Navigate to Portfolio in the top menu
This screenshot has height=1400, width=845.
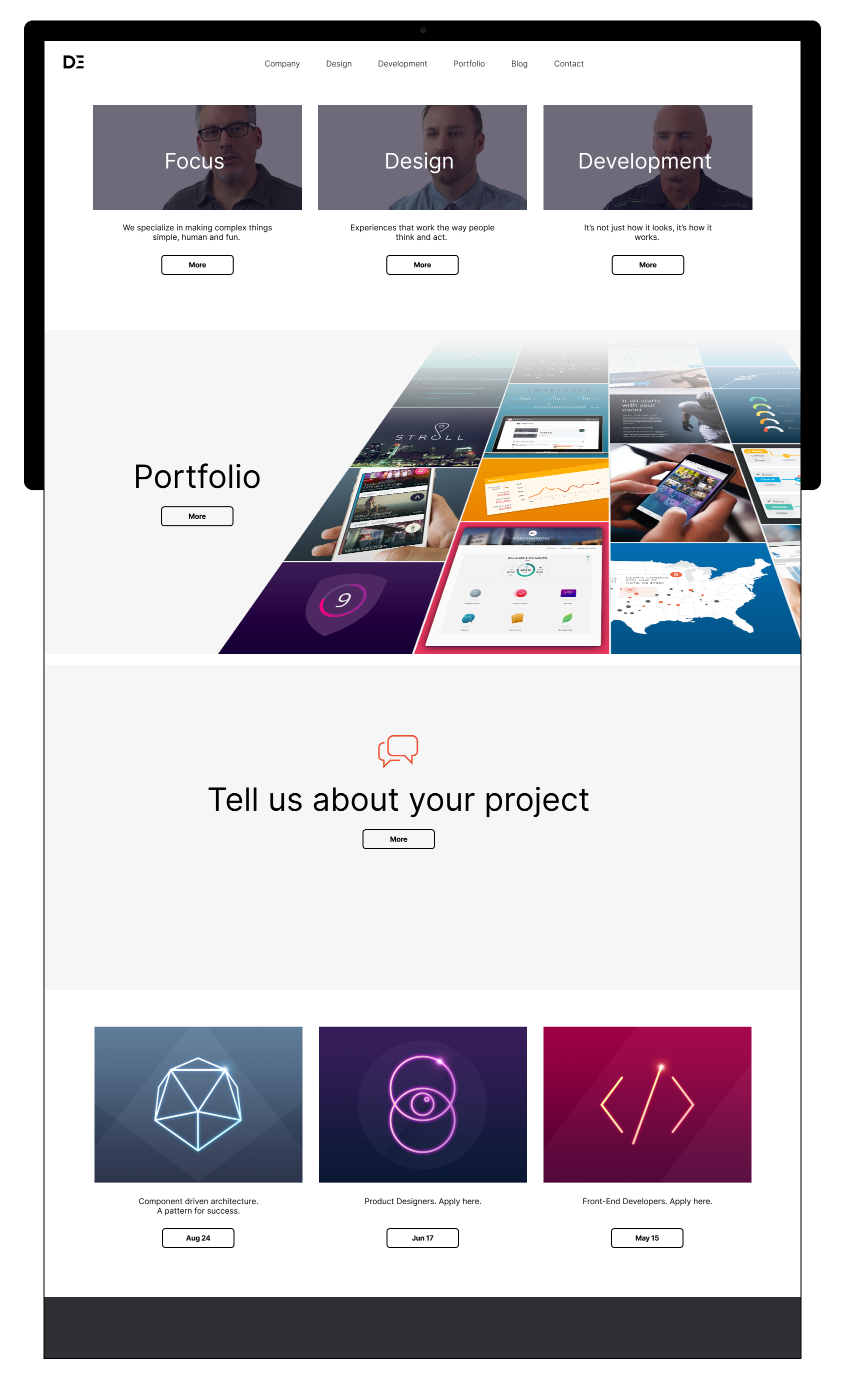(469, 63)
